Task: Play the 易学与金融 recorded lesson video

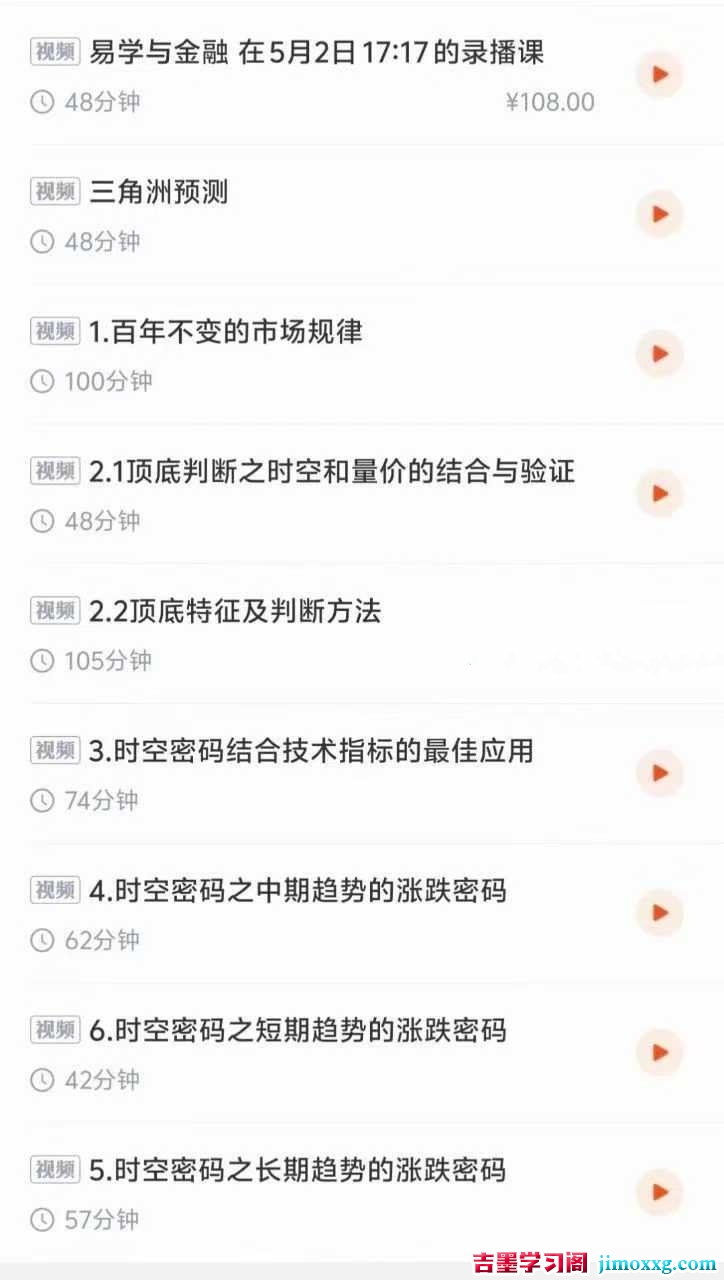Action: point(659,75)
